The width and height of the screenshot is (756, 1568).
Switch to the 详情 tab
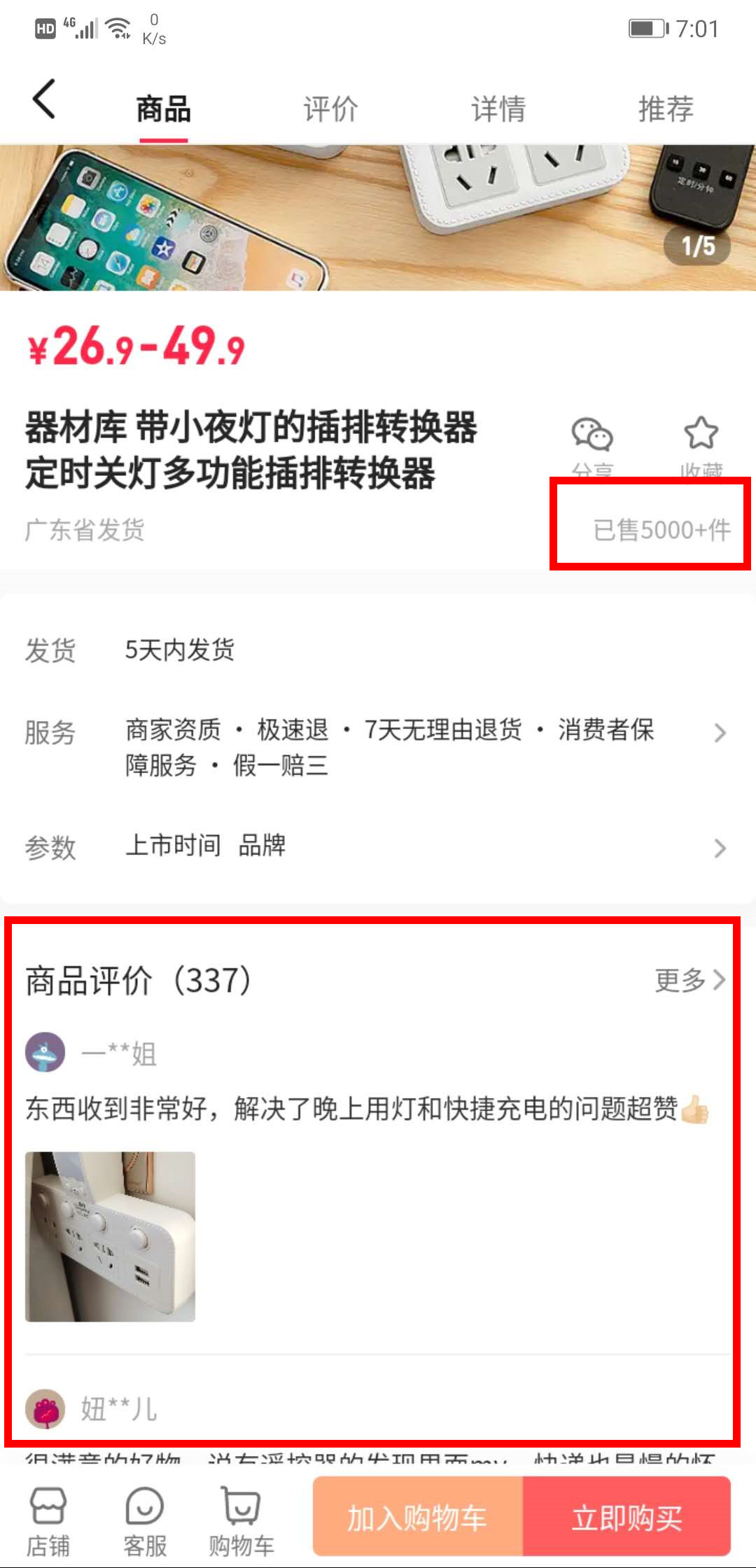pyautogui.click(x=498, y=109)
